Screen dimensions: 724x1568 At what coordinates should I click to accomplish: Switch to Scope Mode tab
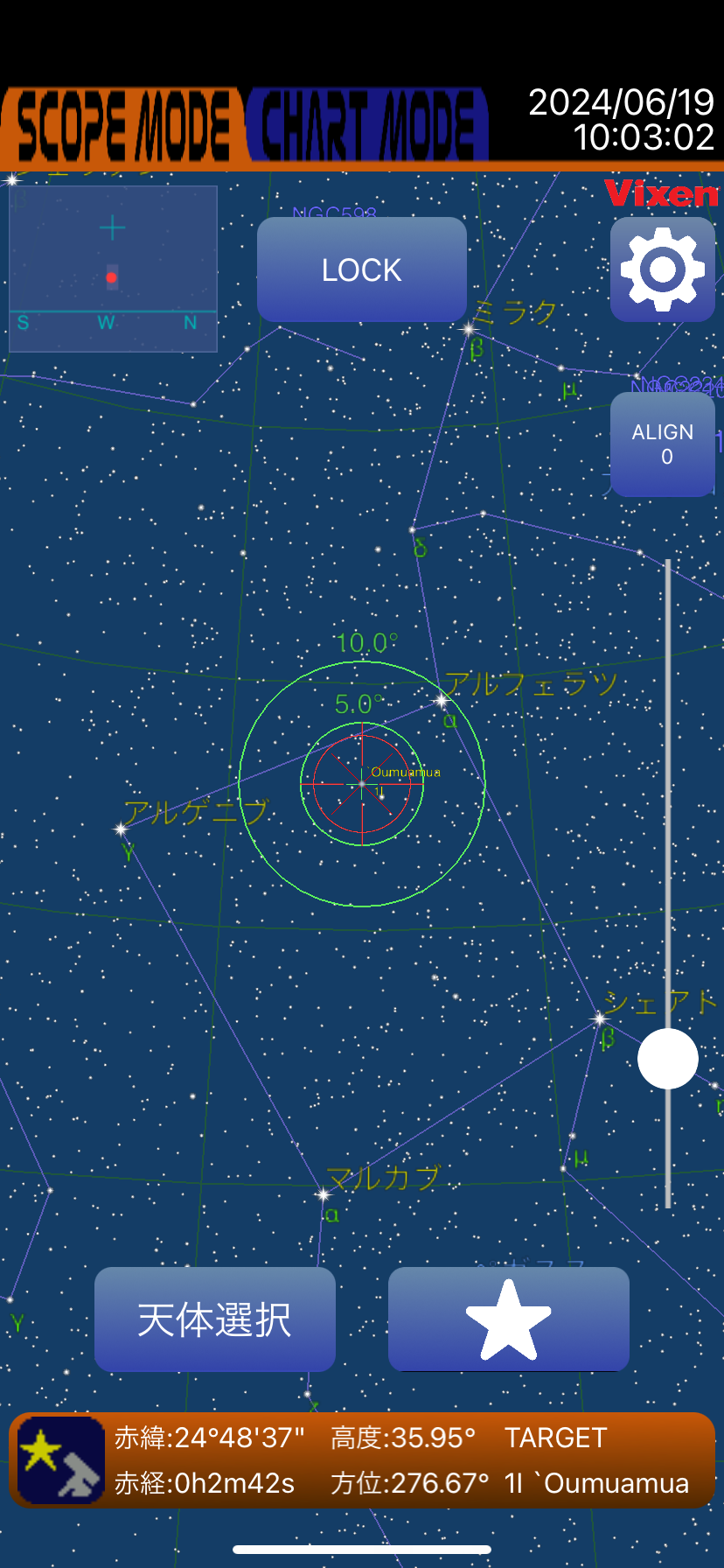pos(121,127)
